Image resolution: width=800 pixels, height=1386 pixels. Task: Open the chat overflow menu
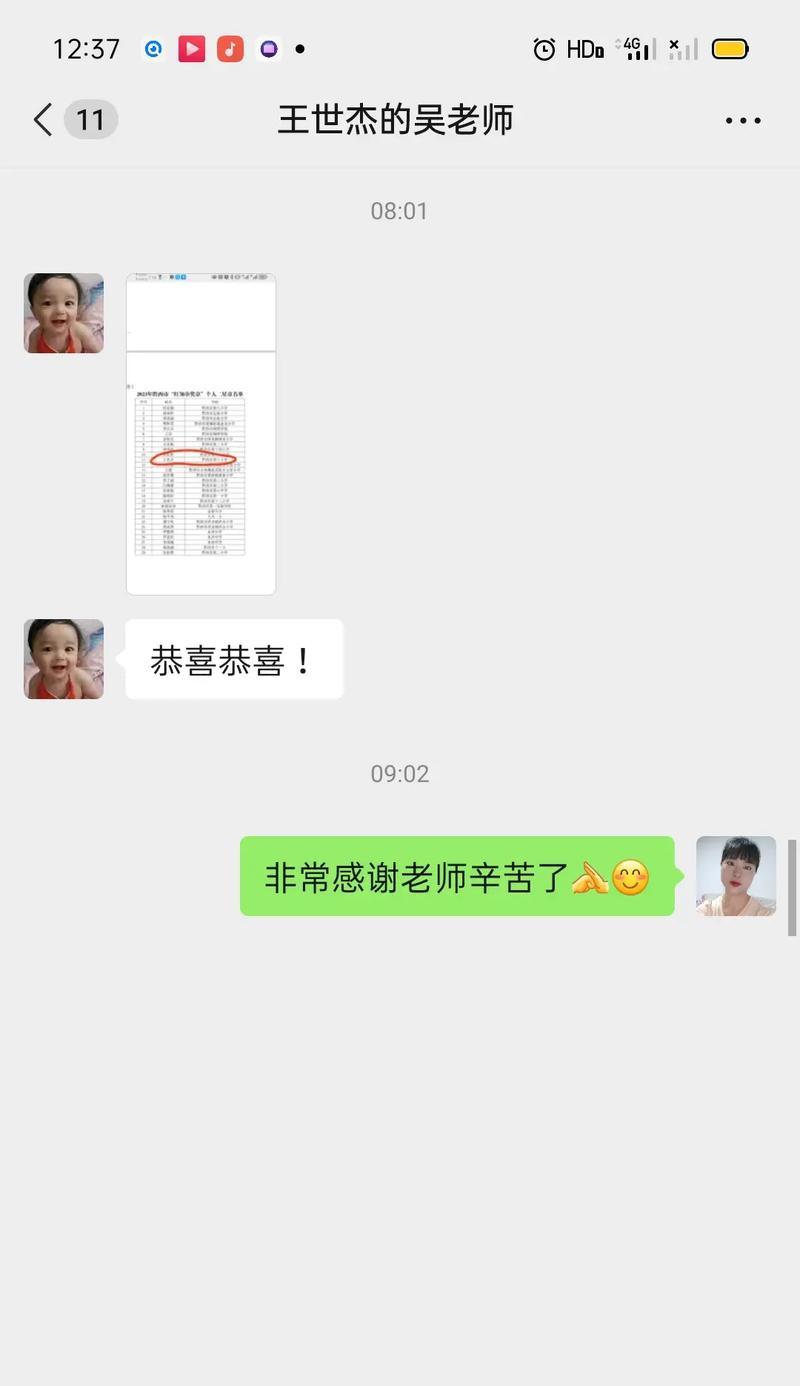(x=742, y=121)
